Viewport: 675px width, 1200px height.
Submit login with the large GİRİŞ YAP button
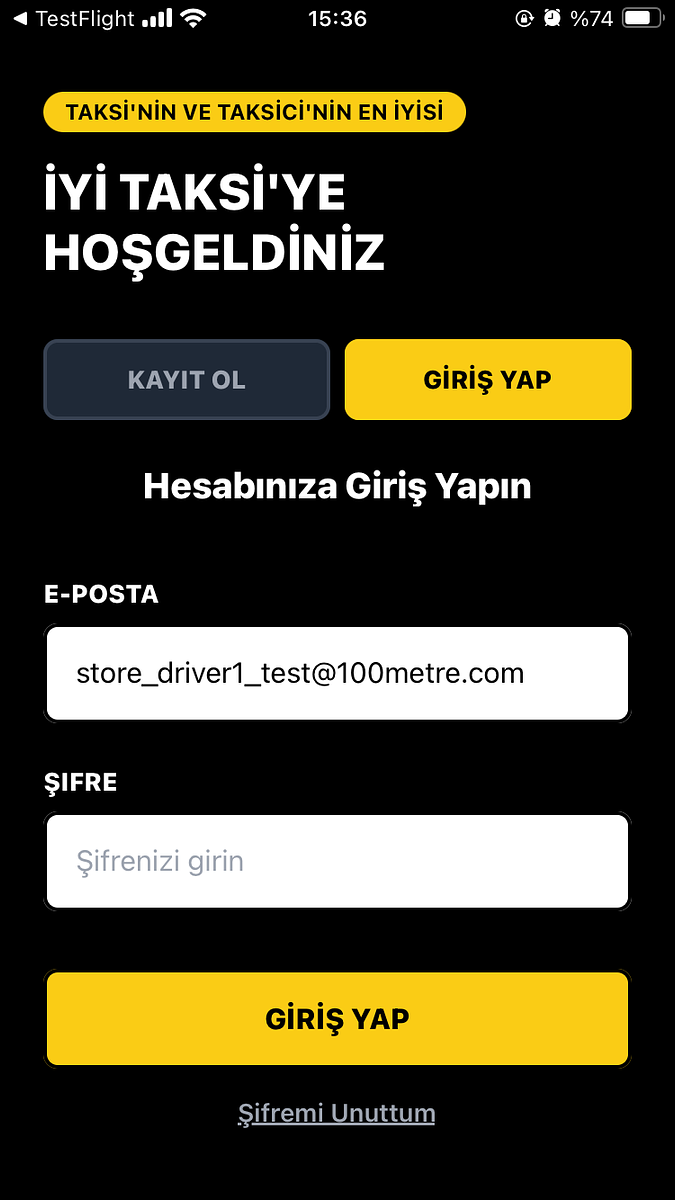pos(337,1018)
